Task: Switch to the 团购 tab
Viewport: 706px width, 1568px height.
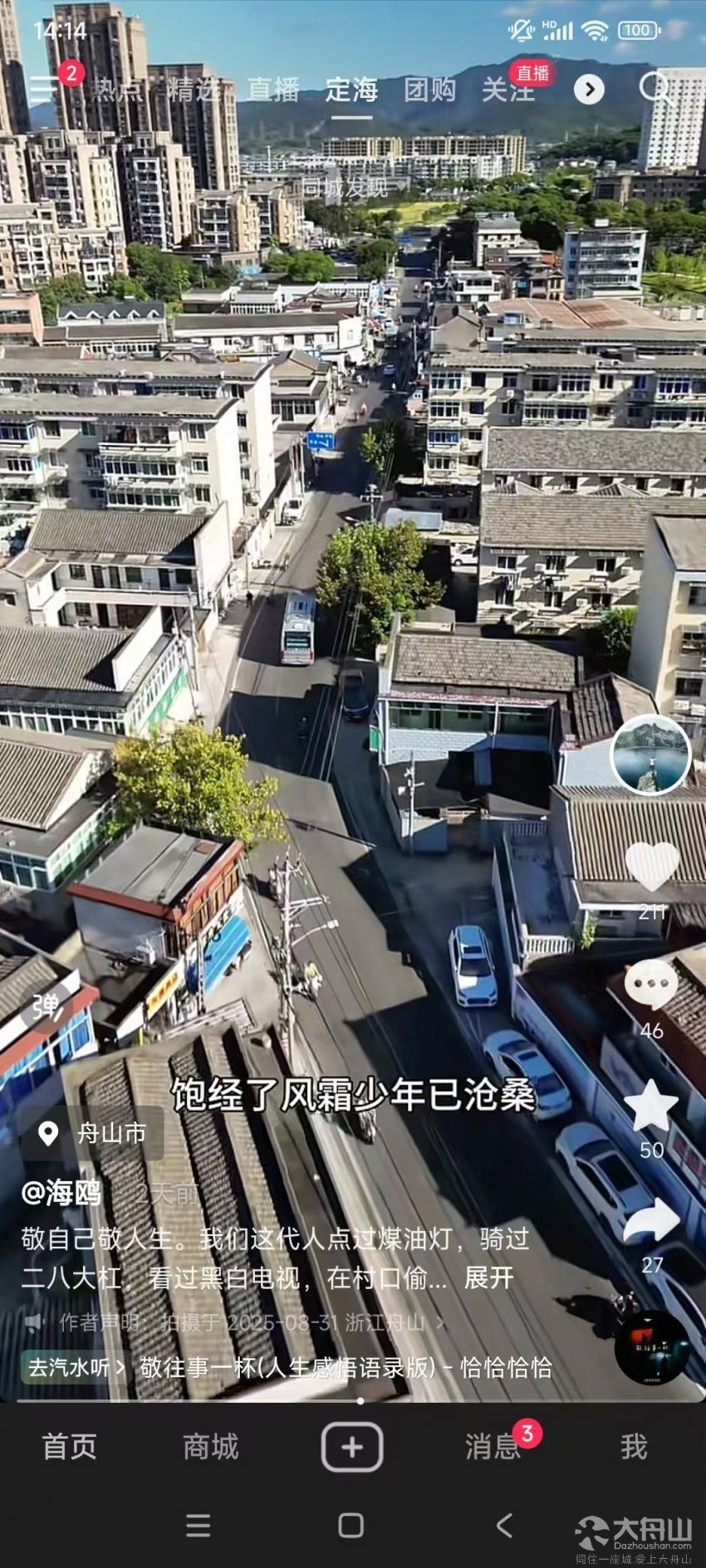Action: pyautogui.click(x=429, y=90)
